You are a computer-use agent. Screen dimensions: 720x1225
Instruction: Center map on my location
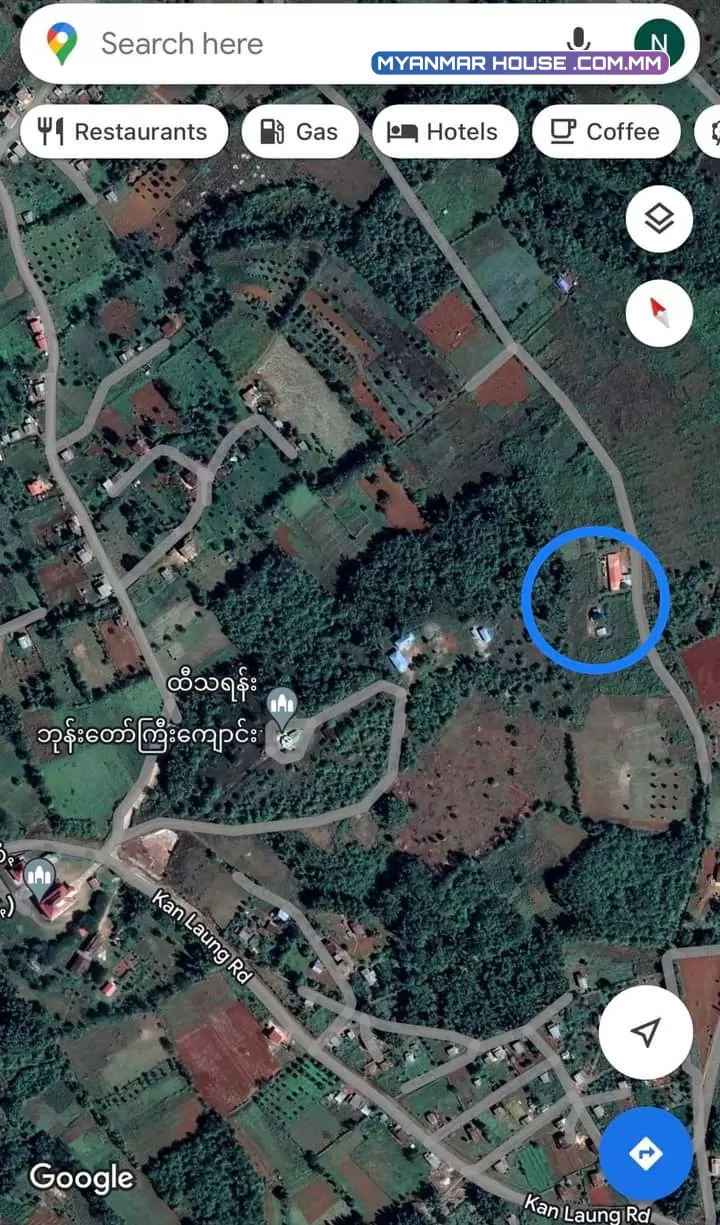(x=646, y=1032)
